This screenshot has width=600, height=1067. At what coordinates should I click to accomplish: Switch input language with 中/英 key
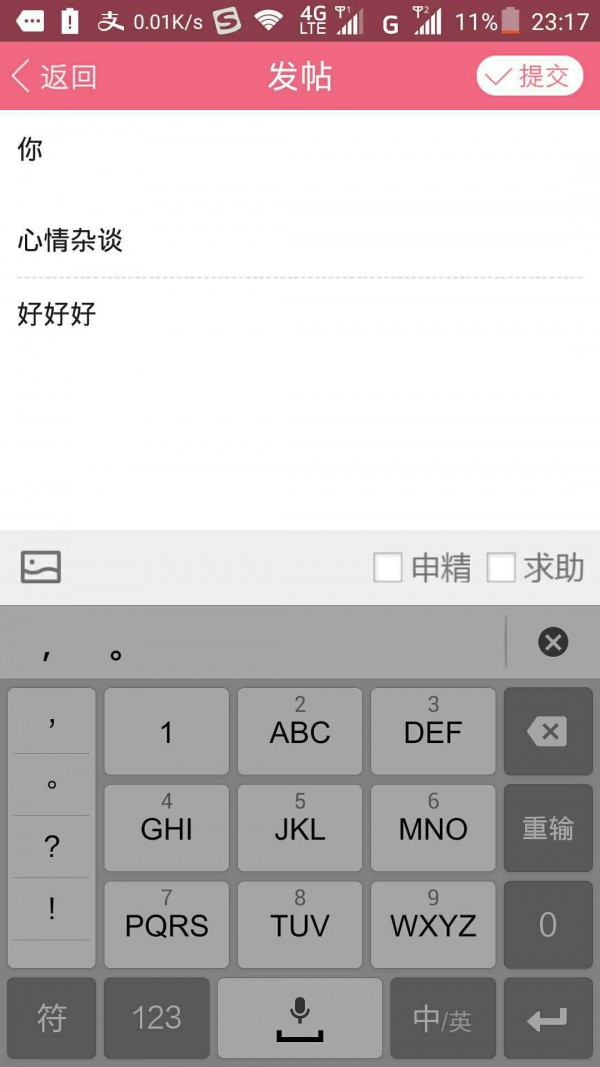pyautogui.click(x=442, y=1019)
